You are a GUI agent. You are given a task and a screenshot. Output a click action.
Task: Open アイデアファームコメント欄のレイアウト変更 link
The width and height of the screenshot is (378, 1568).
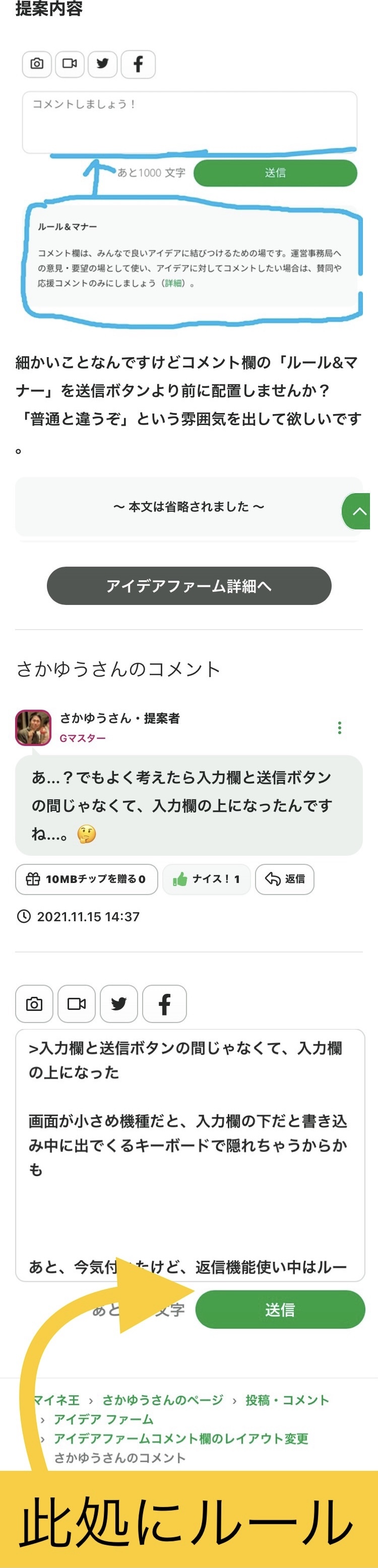(x=181, y=1439)
